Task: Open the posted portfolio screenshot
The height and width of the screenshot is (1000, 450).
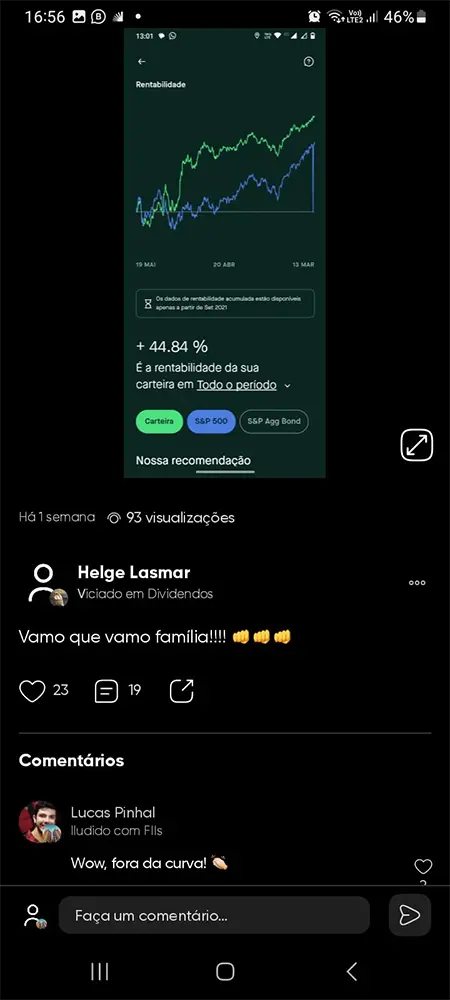Action: tap(224, 253)
